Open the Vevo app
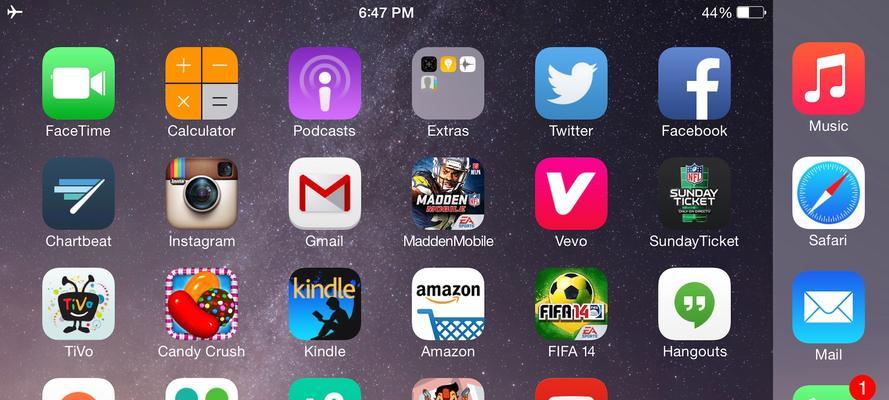The width and height of the screenshot is (889, 400). [x=571, y=194]
